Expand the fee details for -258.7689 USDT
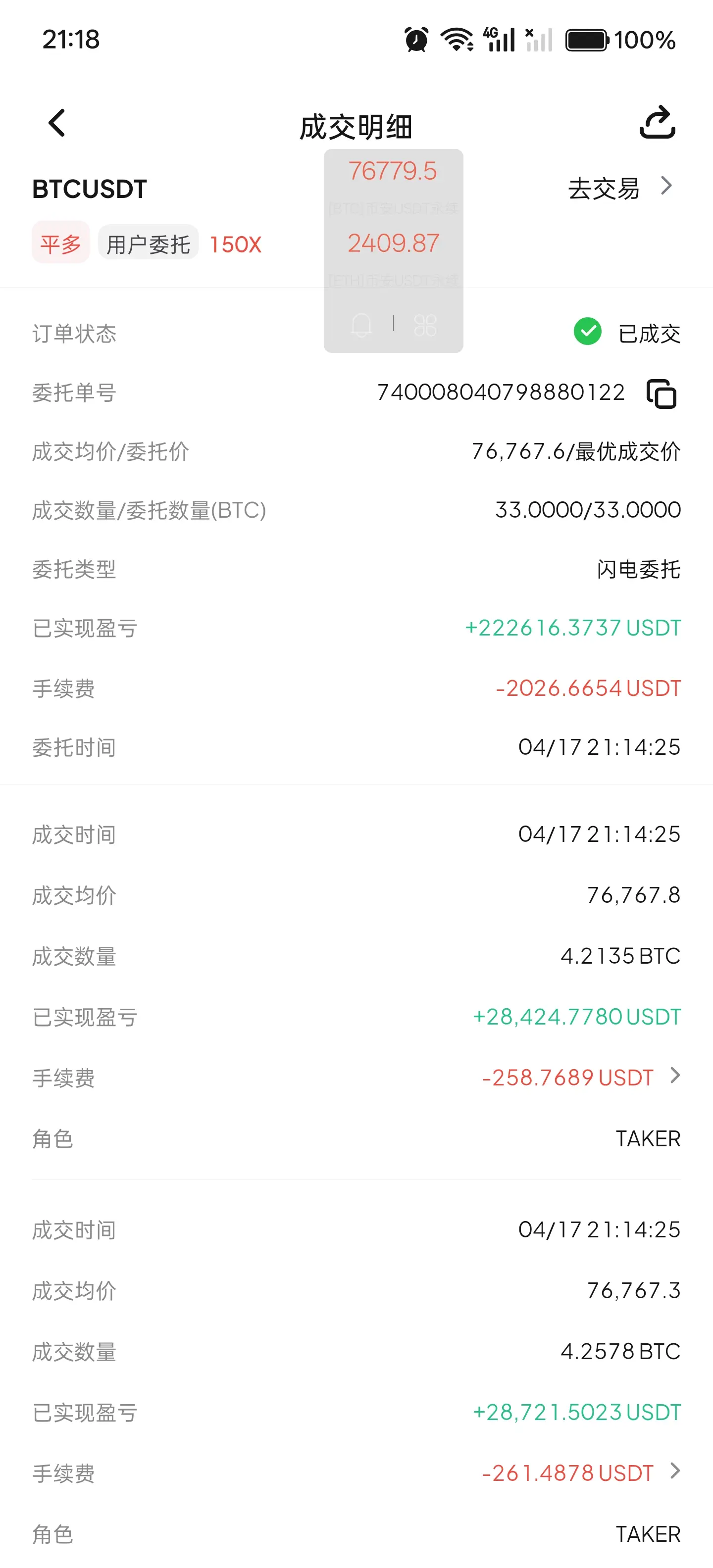This screenshot has height=1568, width=713. pyautogui.click(x=675, y=1076)
